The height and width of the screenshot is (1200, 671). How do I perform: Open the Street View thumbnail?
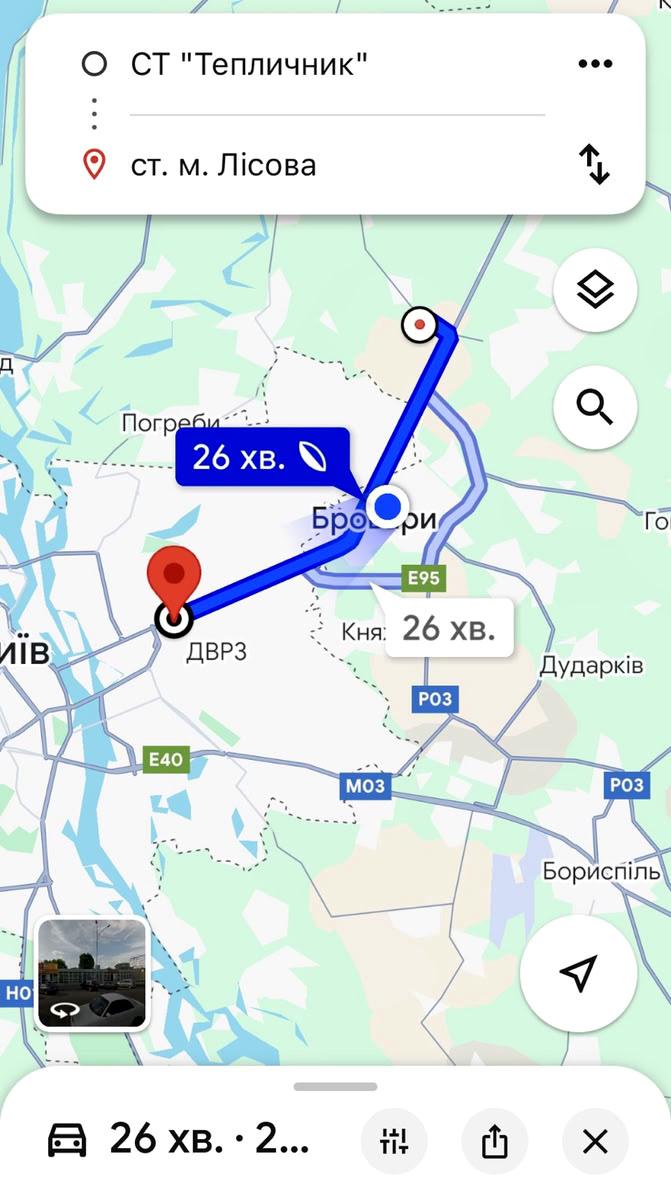92,973
